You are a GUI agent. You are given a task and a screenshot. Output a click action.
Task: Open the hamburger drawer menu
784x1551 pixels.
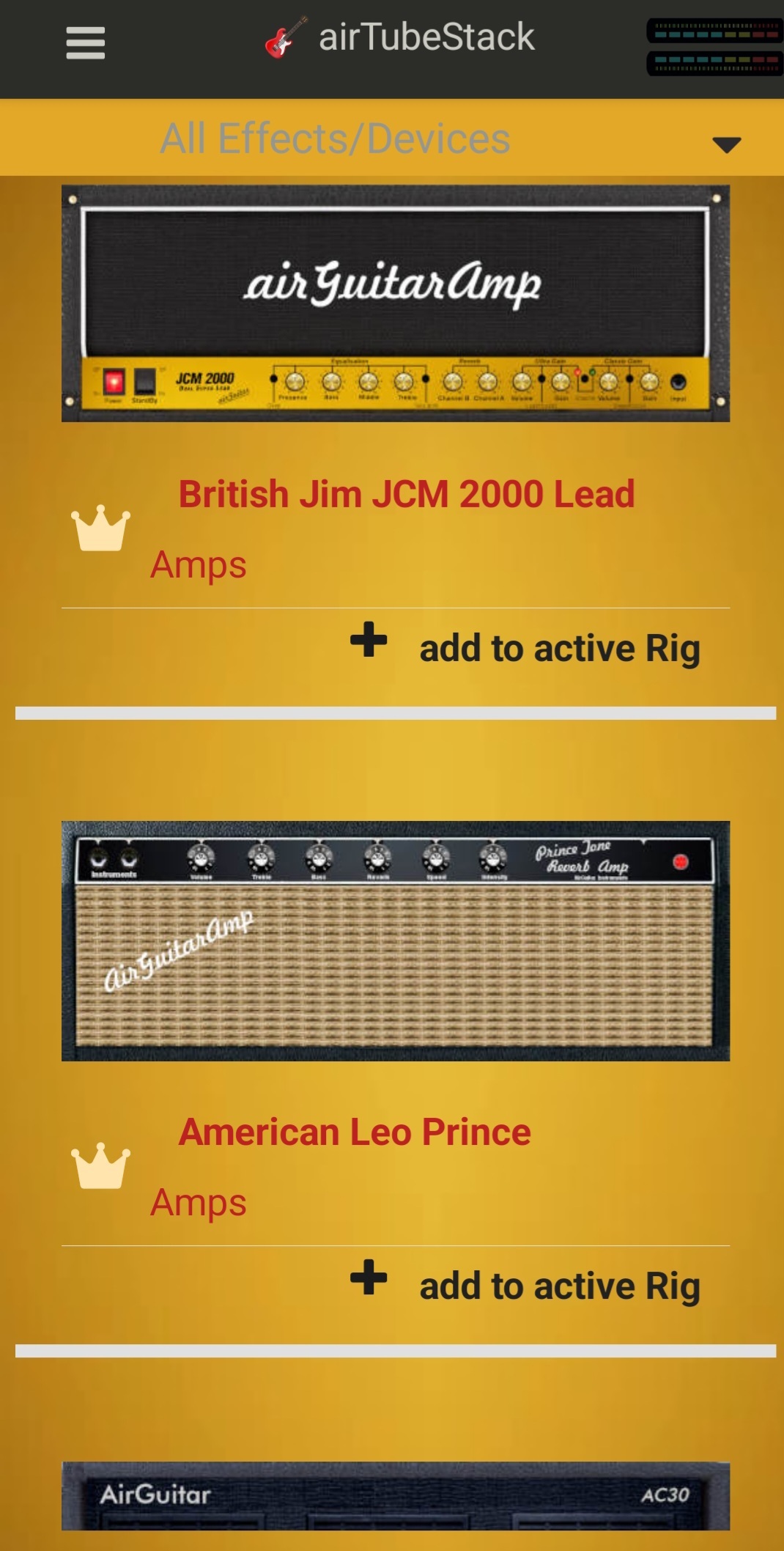click(85, 43)
